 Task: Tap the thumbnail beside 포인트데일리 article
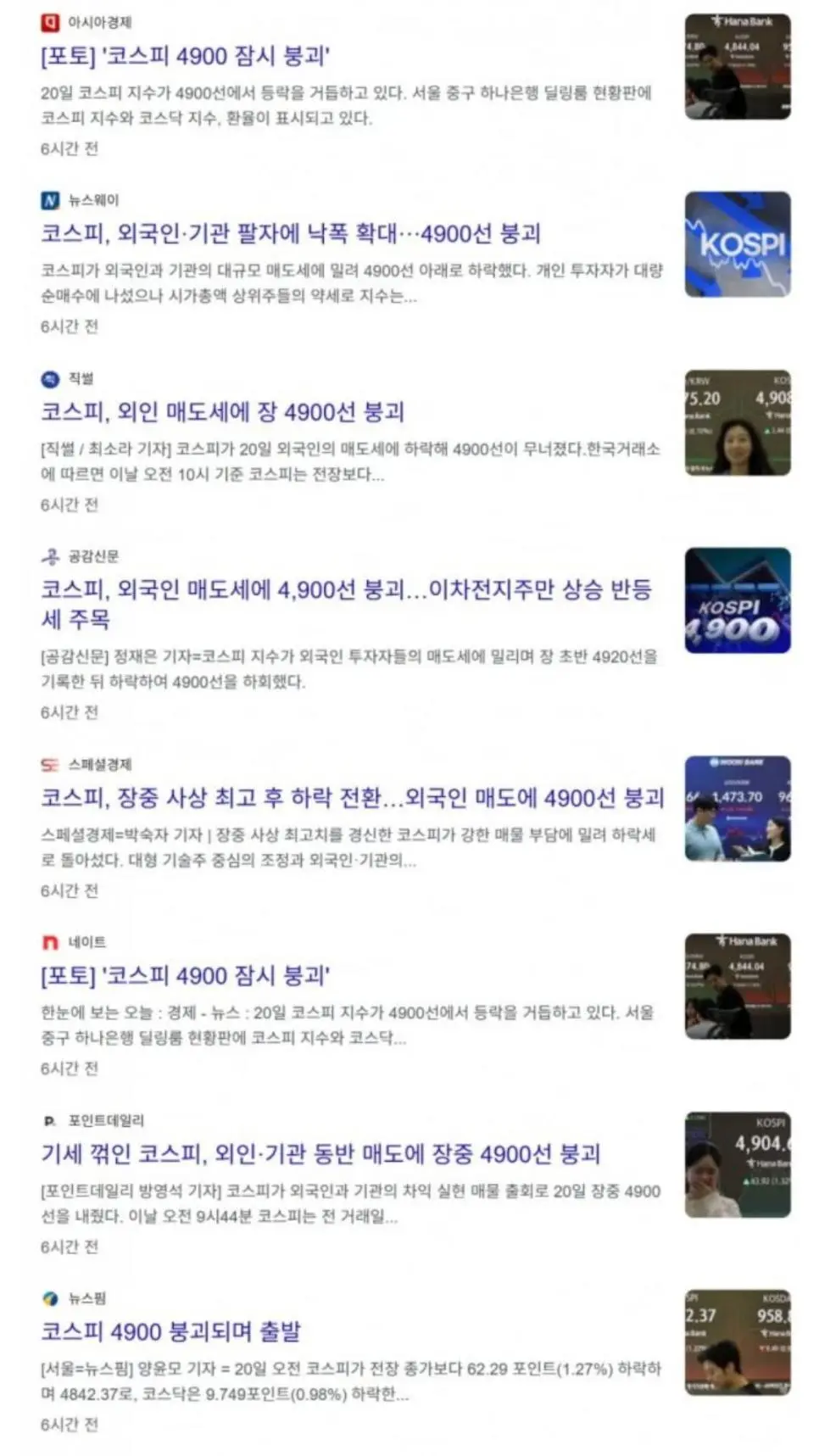(x=737, y=1164)
